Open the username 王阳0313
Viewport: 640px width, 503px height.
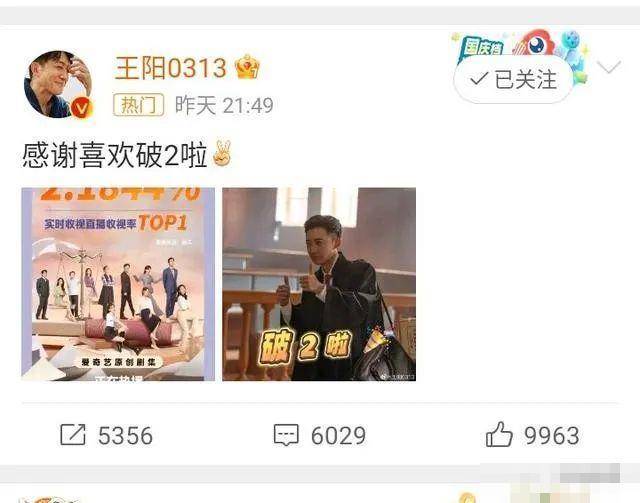point(170,68)
